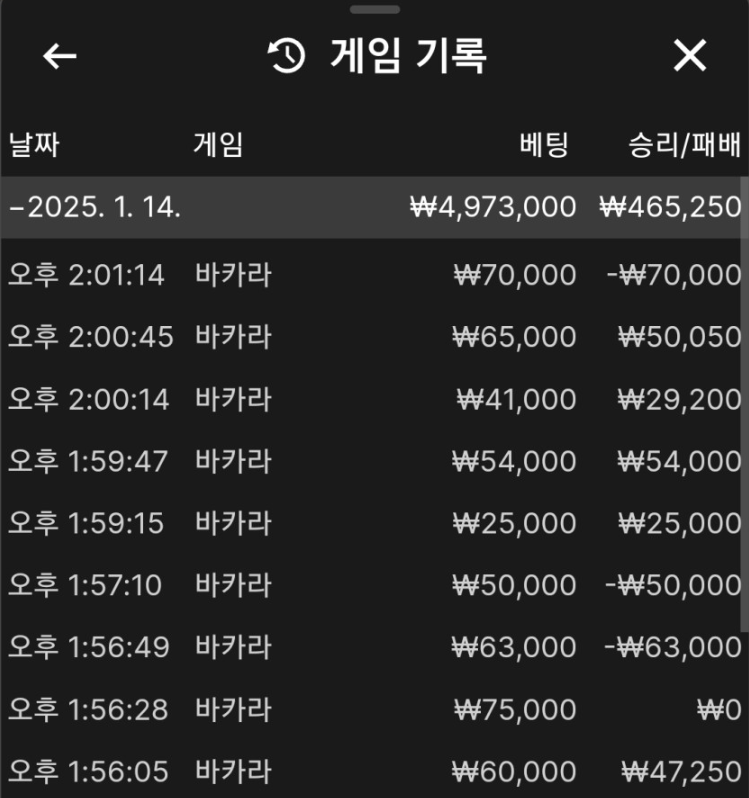Image resolution: width=749 pixels, height=798 pixels.
Task: Open the 오후 1:56:28 game with ₩0 result
Action: (x=374, y=709)
